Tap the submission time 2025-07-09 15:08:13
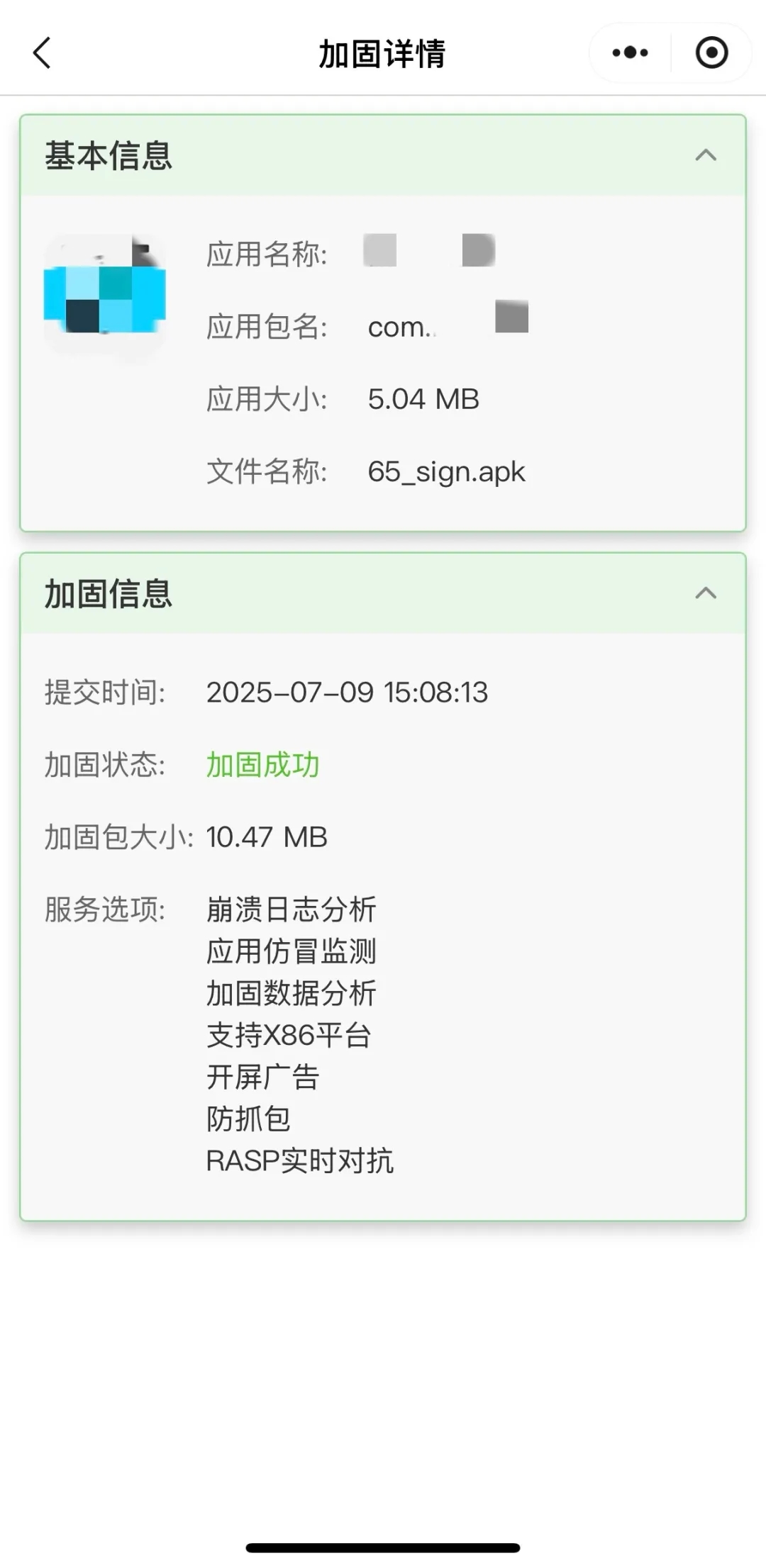This screenshot has height=1568, width=766. pos(347,693)
